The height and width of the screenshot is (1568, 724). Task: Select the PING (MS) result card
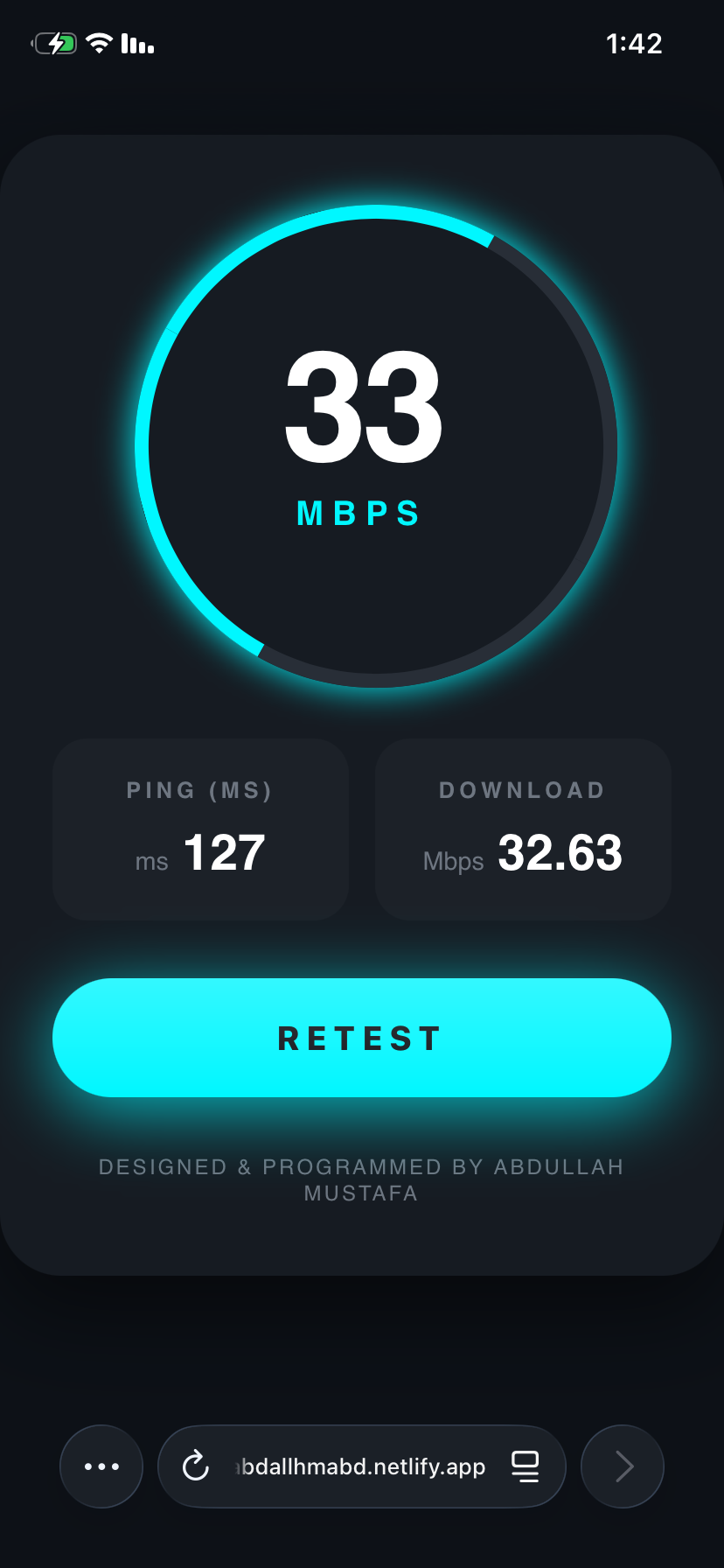point(200,829)
